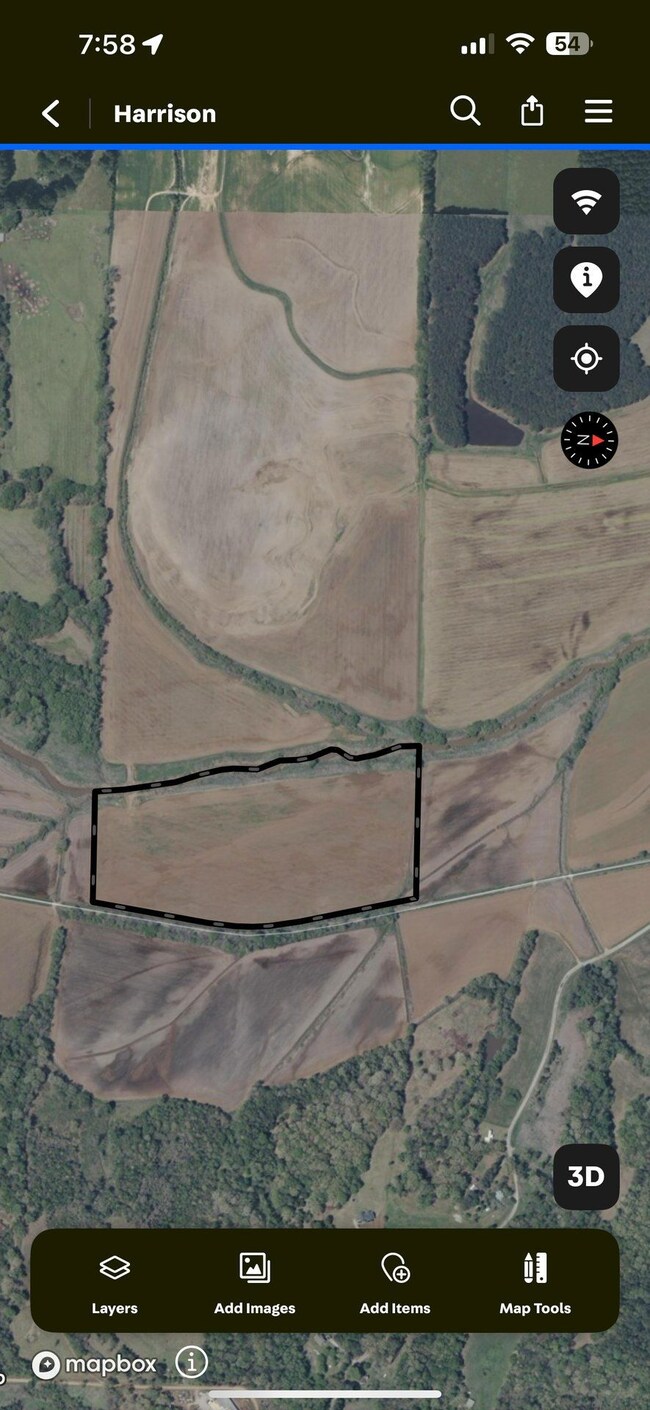Switch the map to 3D view
The image size is (650, 1410).
pyautogui.click(x=586, y=1177)
